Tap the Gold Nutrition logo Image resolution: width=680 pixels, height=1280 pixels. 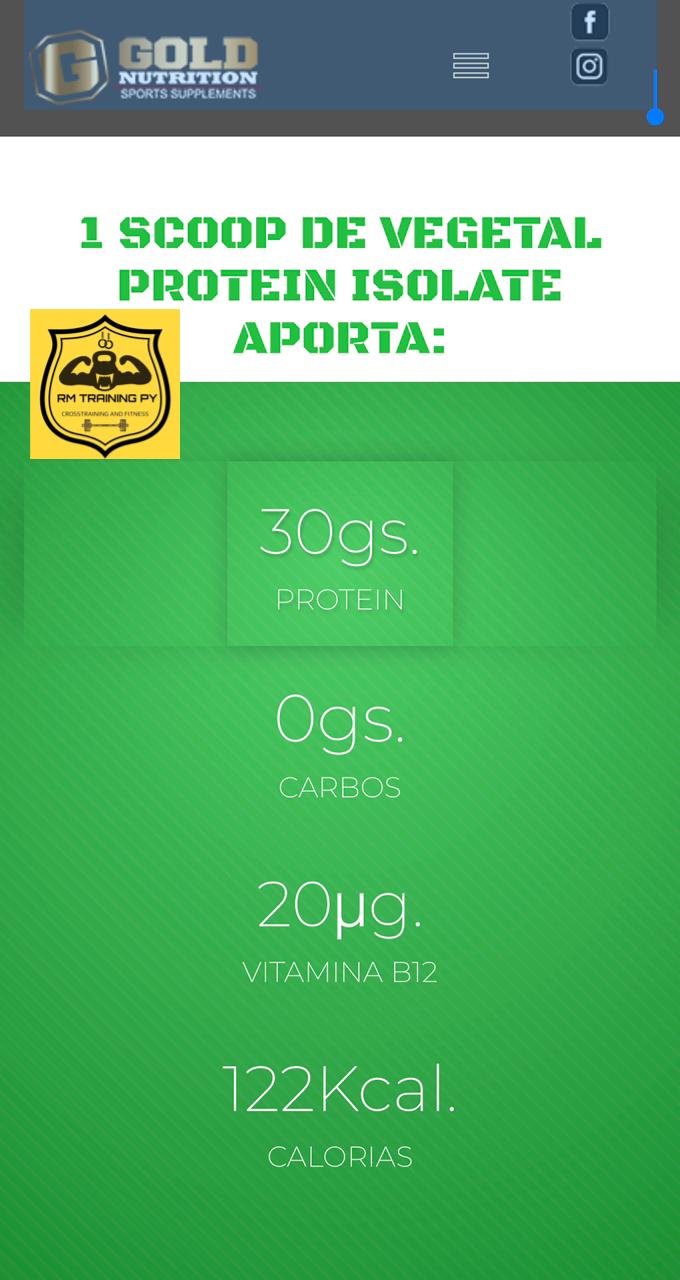(144, 66)
